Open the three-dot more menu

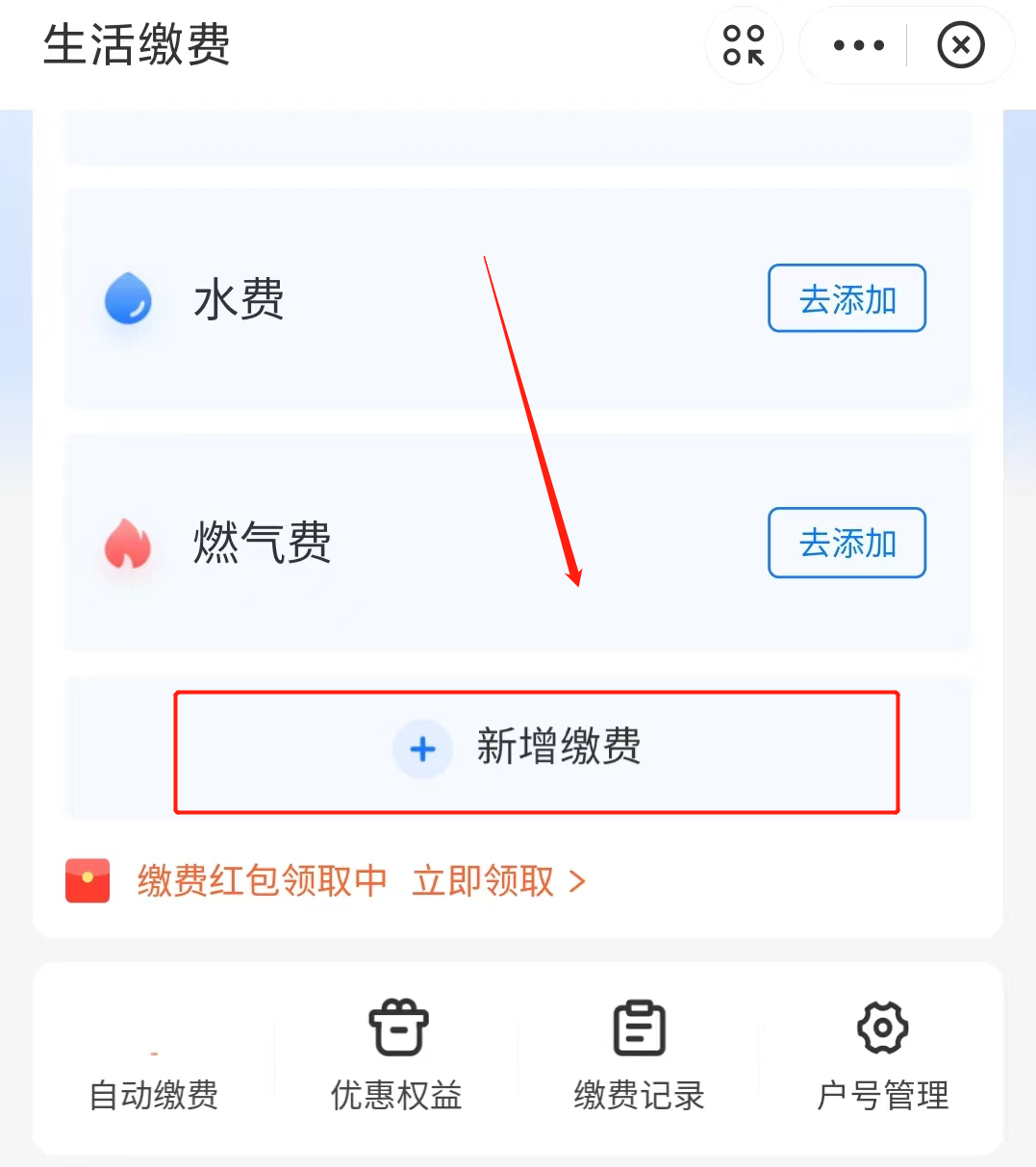858,45
